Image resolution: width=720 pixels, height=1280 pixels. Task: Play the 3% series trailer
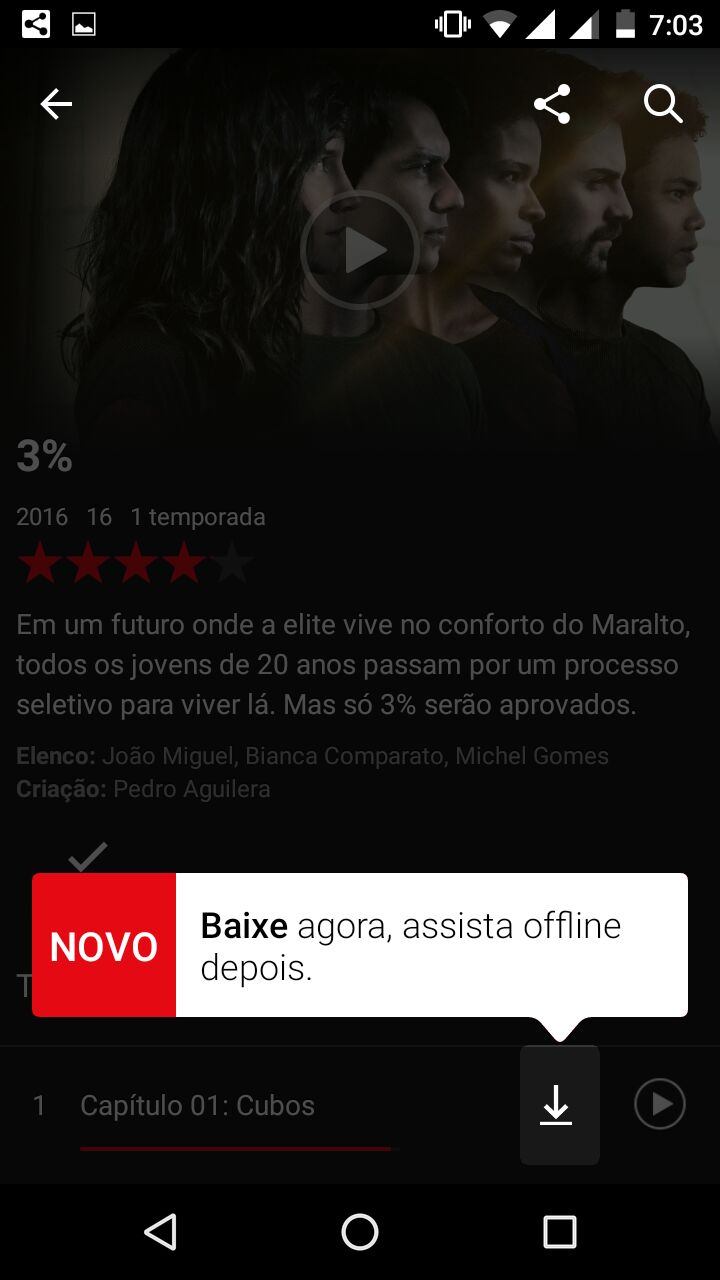click(x=360, y=250)
